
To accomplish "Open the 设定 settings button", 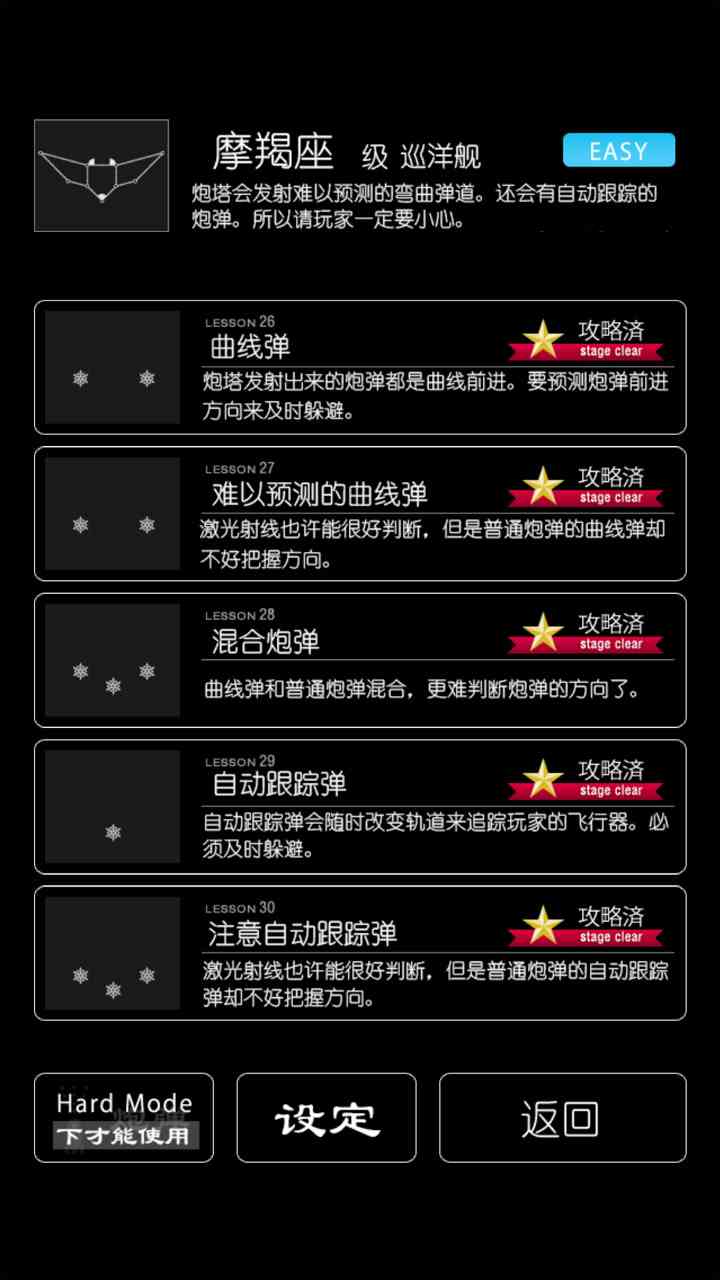I will pyautogui.click(x=326, y=1117).
